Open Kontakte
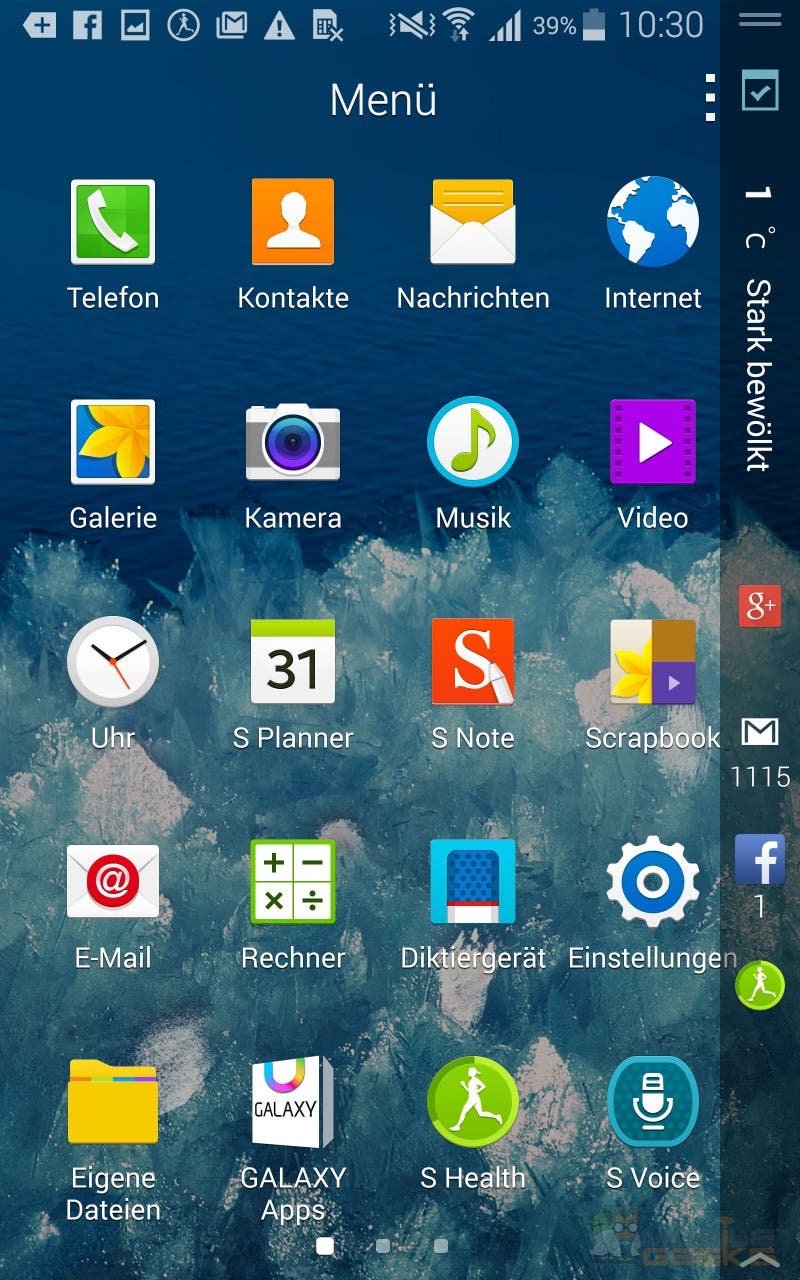 [x=293, y=222]
